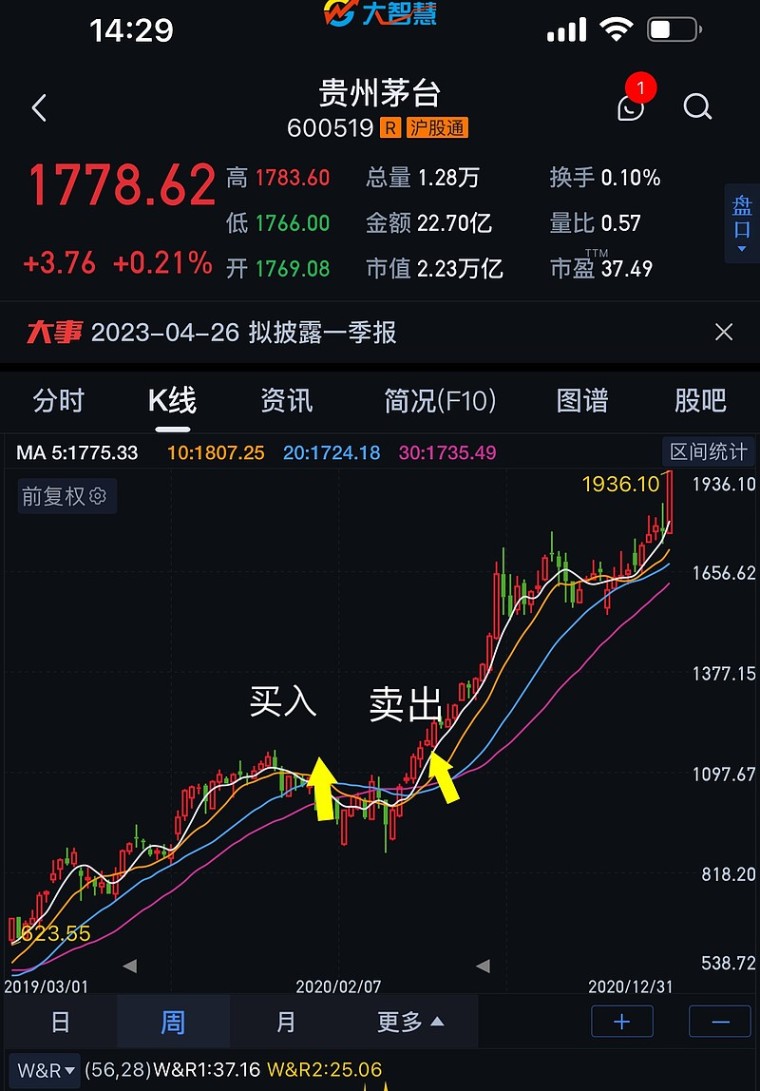The width and height of the screenshot is (760, 1091).
Task: Select the 月 monthly chart tab
Action: click(286, 1022)
